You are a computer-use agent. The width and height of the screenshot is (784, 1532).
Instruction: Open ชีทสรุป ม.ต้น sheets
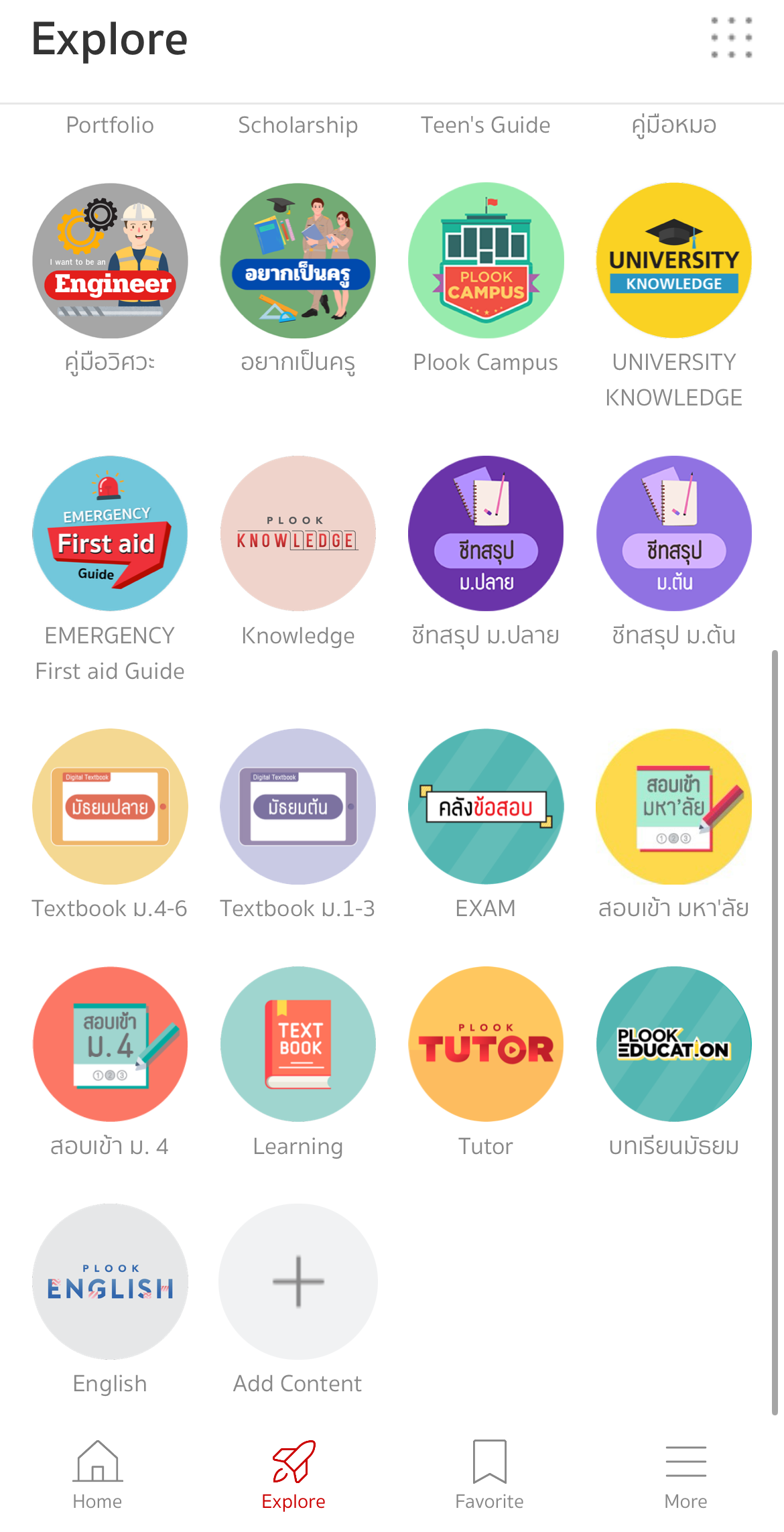[x=674, y=533]
